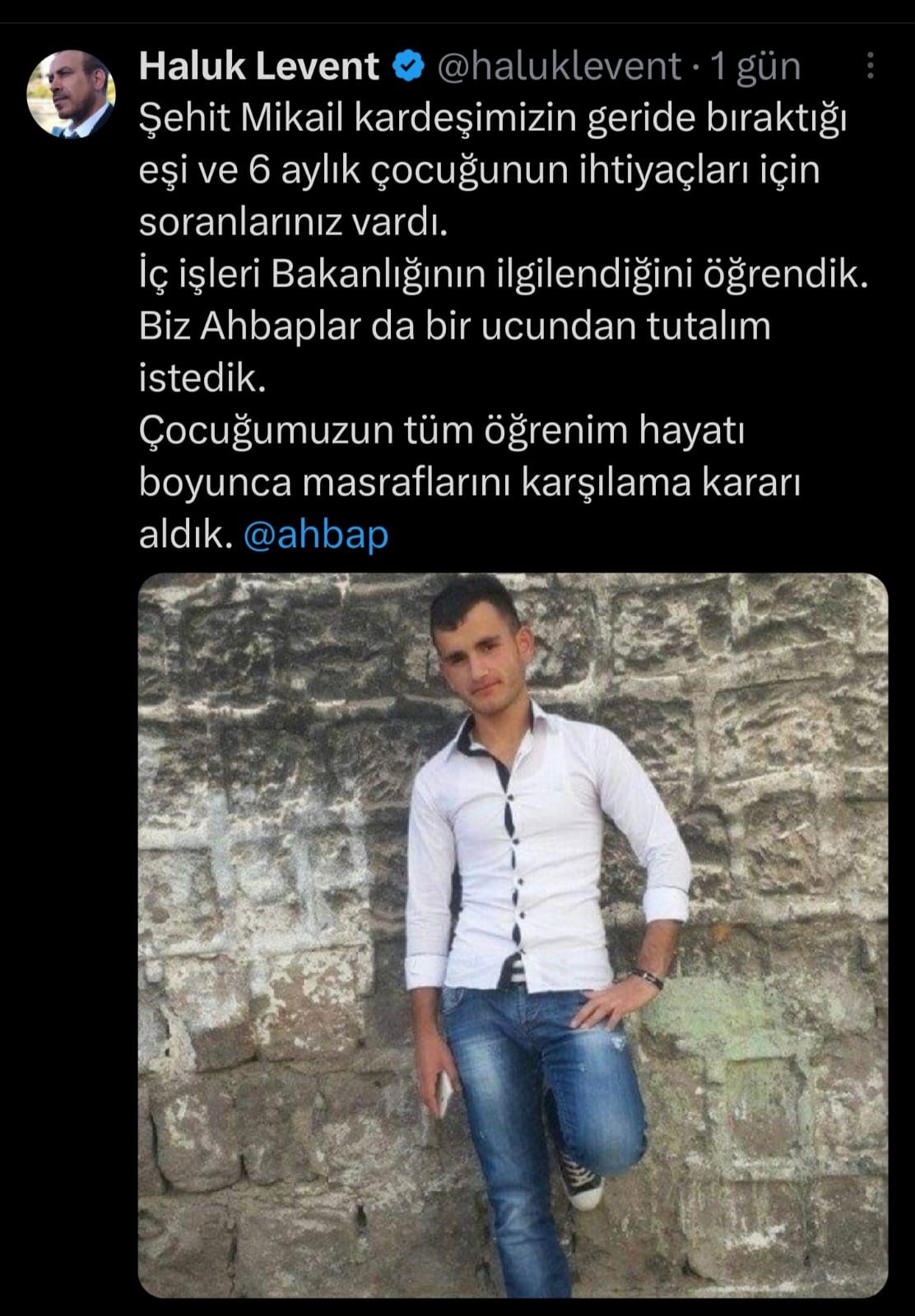Open the Haluk Levent account name
915x1316 pixels.
(258, 67)
